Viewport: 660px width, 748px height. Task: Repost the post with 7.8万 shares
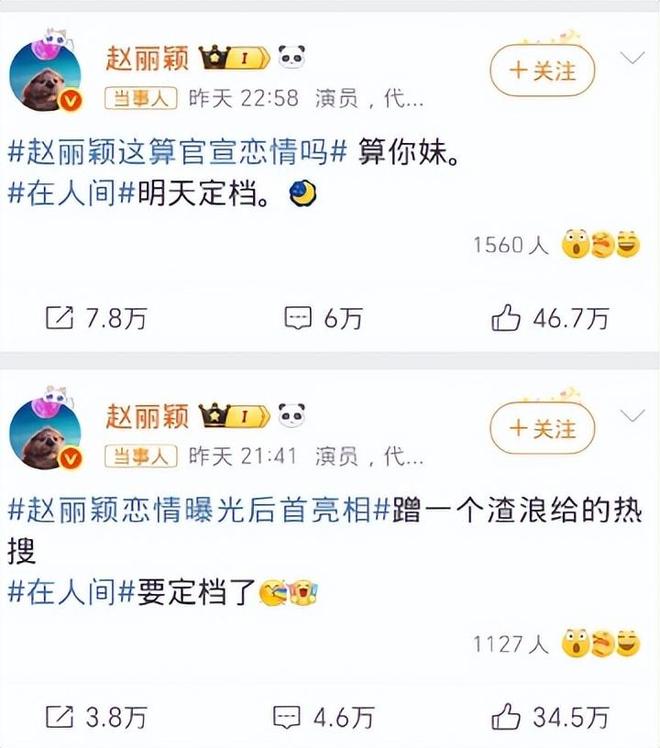pos(97,318)
